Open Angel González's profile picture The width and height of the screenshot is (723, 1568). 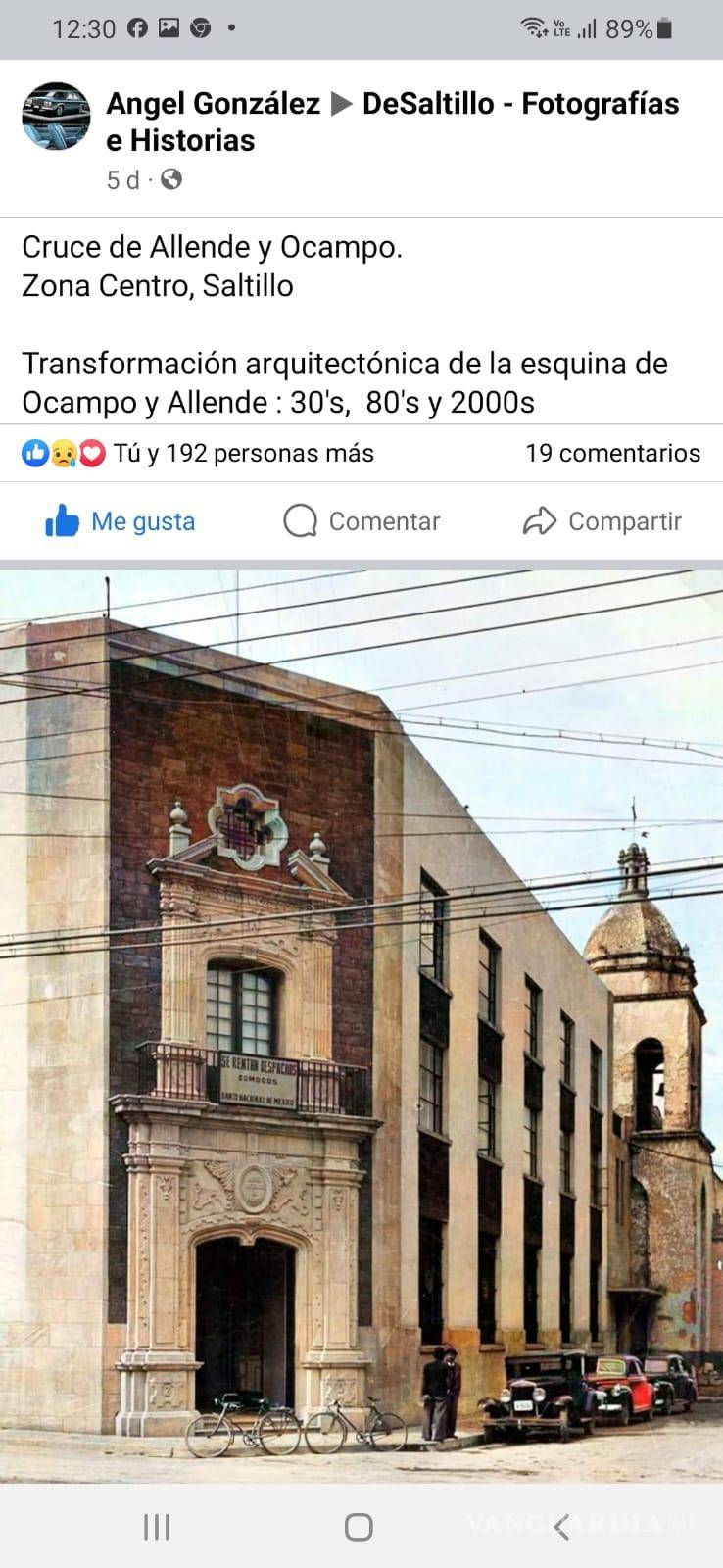coord(55,116)
